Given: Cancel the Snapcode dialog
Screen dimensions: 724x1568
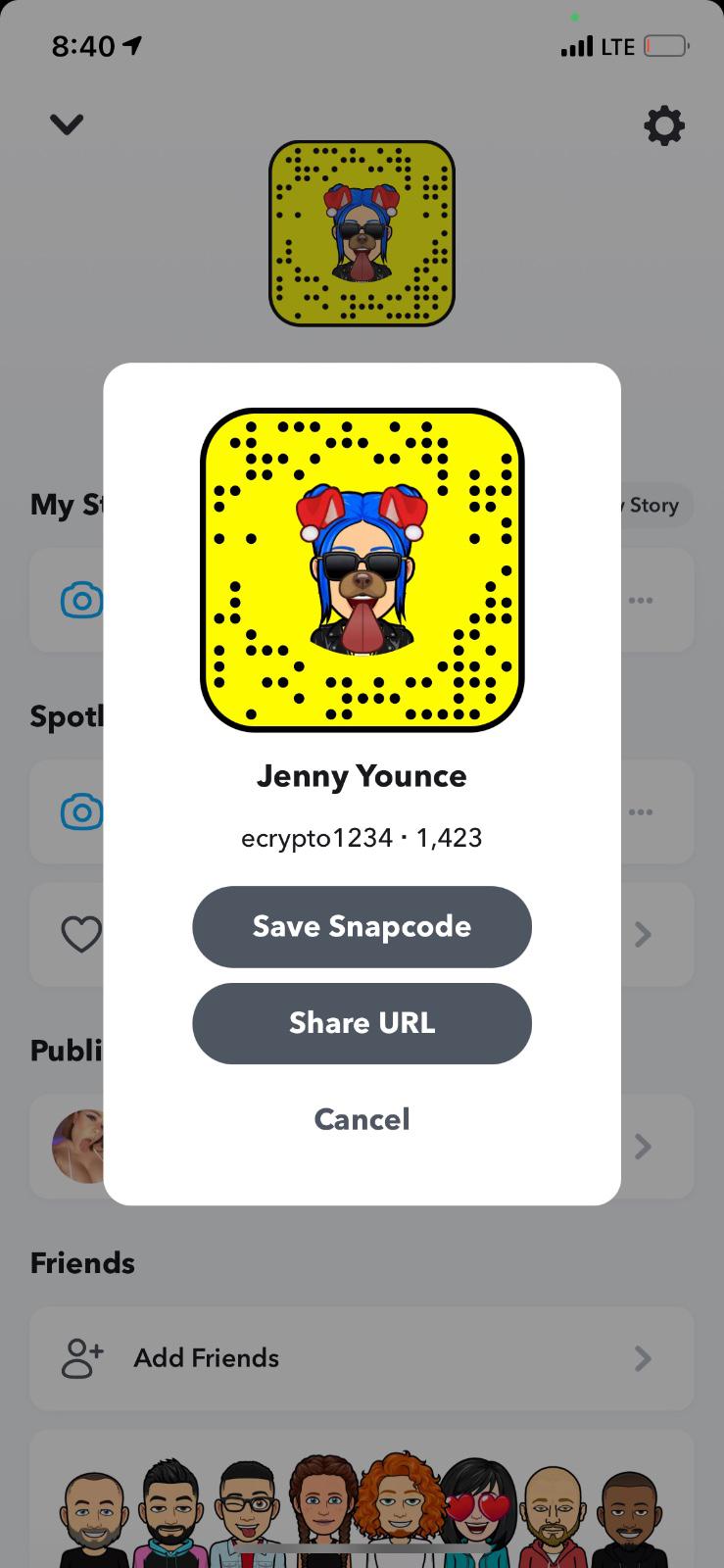Looking at the screenshot, I should click(x=362, y=1119).
